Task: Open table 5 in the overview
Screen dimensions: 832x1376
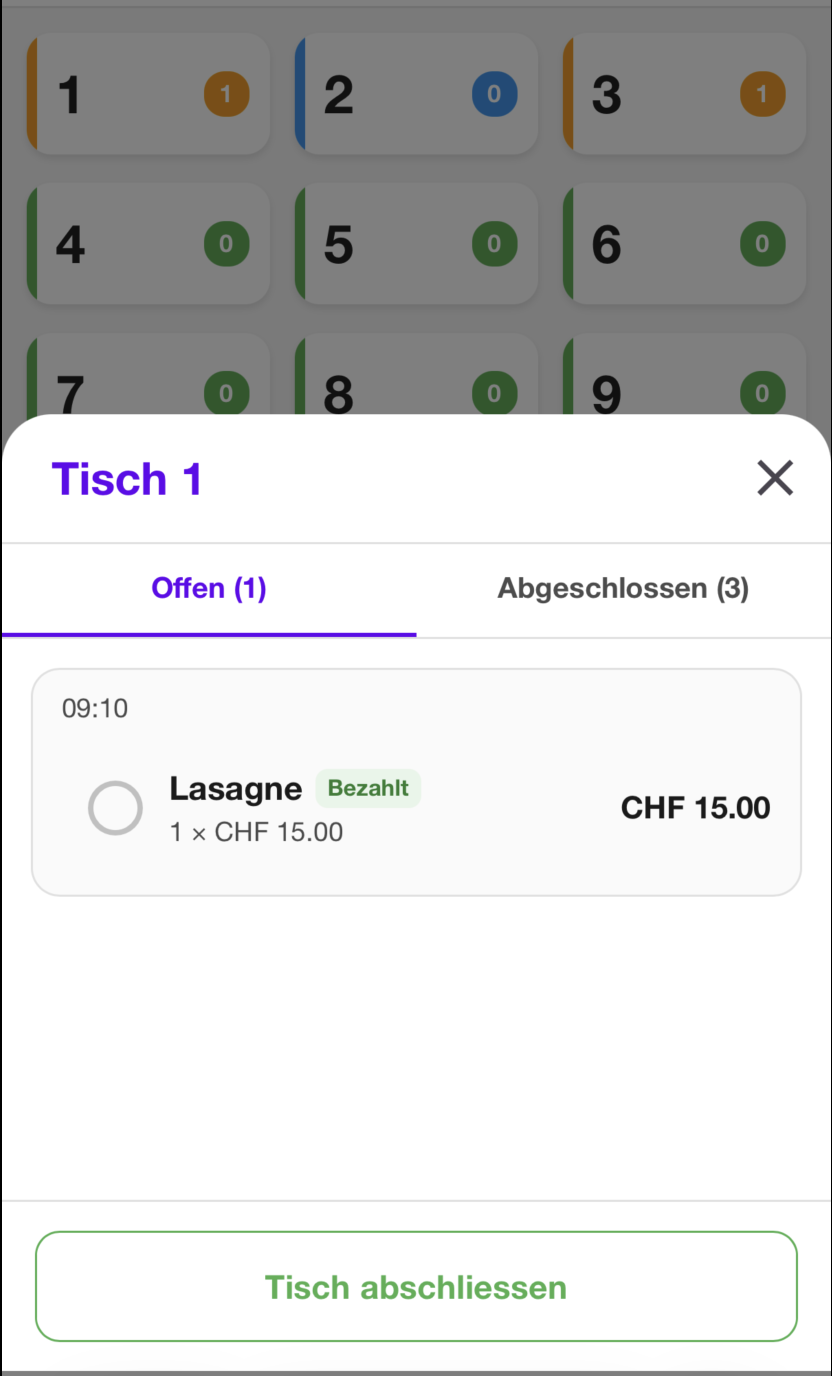Action: pyautogui.click(x=416, y=243)
